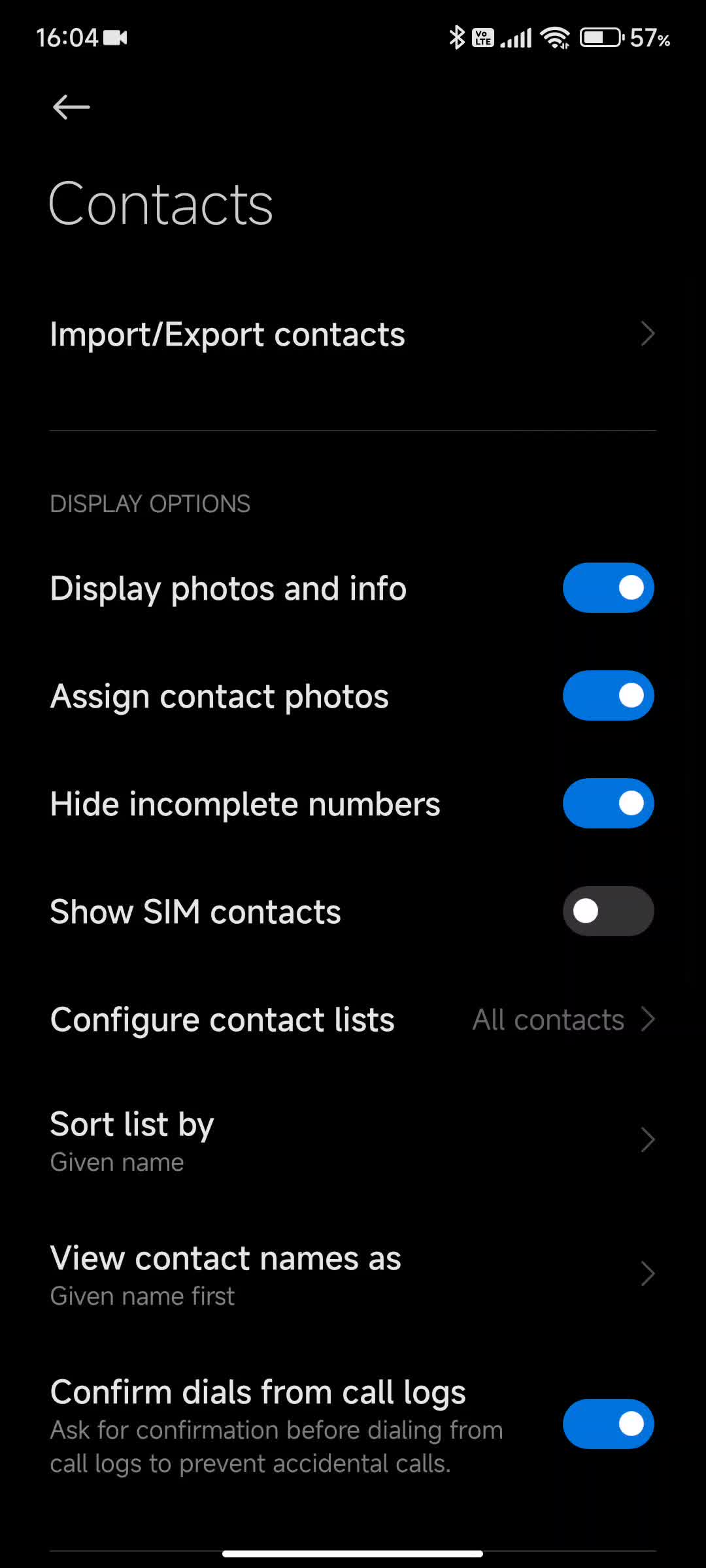Viewport: 706px width, 1568px height.
Task: Toggle Hide incomplete numbers off
Action: [608, 804]
